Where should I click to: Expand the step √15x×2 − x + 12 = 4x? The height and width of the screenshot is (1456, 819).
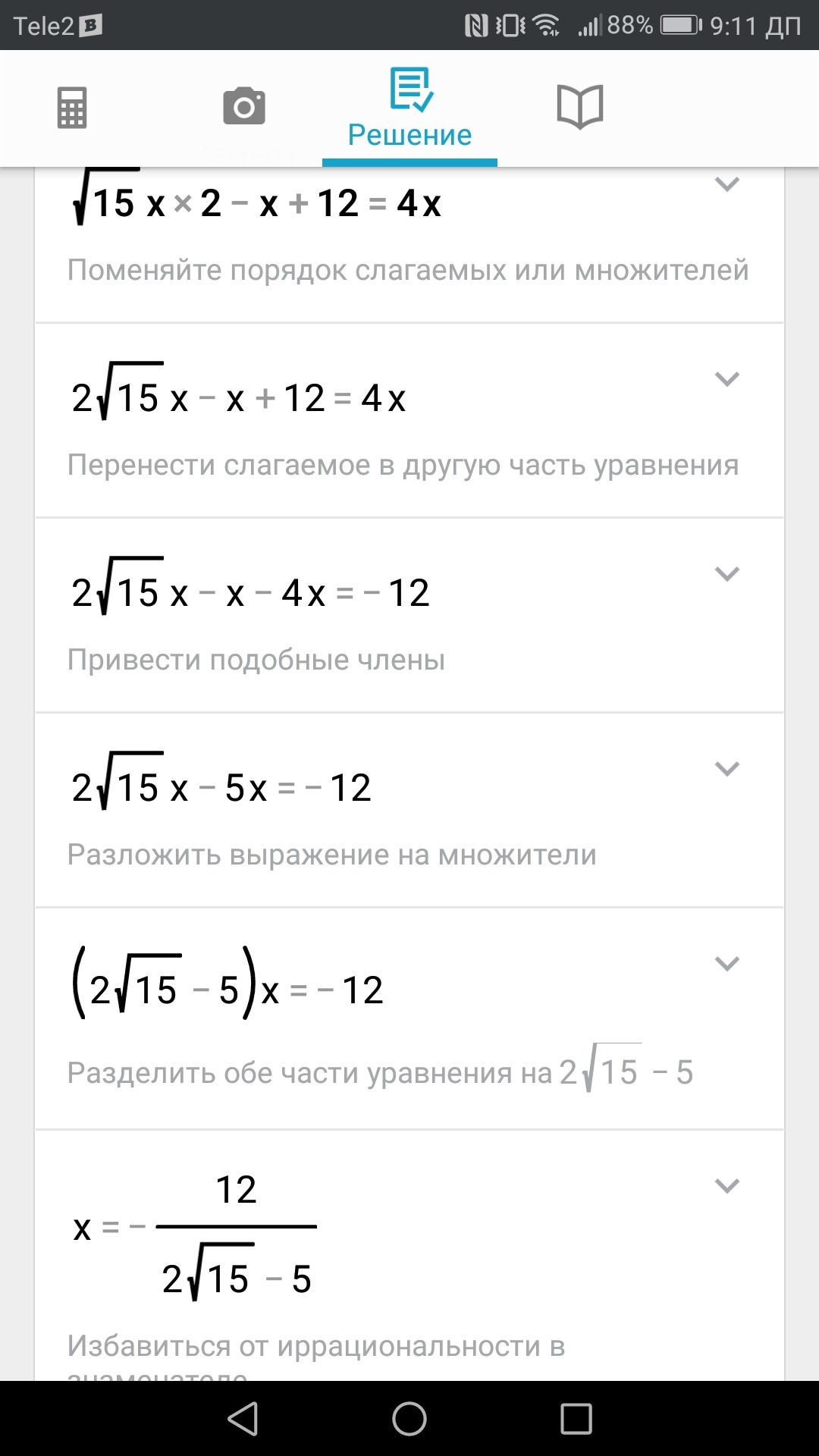point(726,184)
